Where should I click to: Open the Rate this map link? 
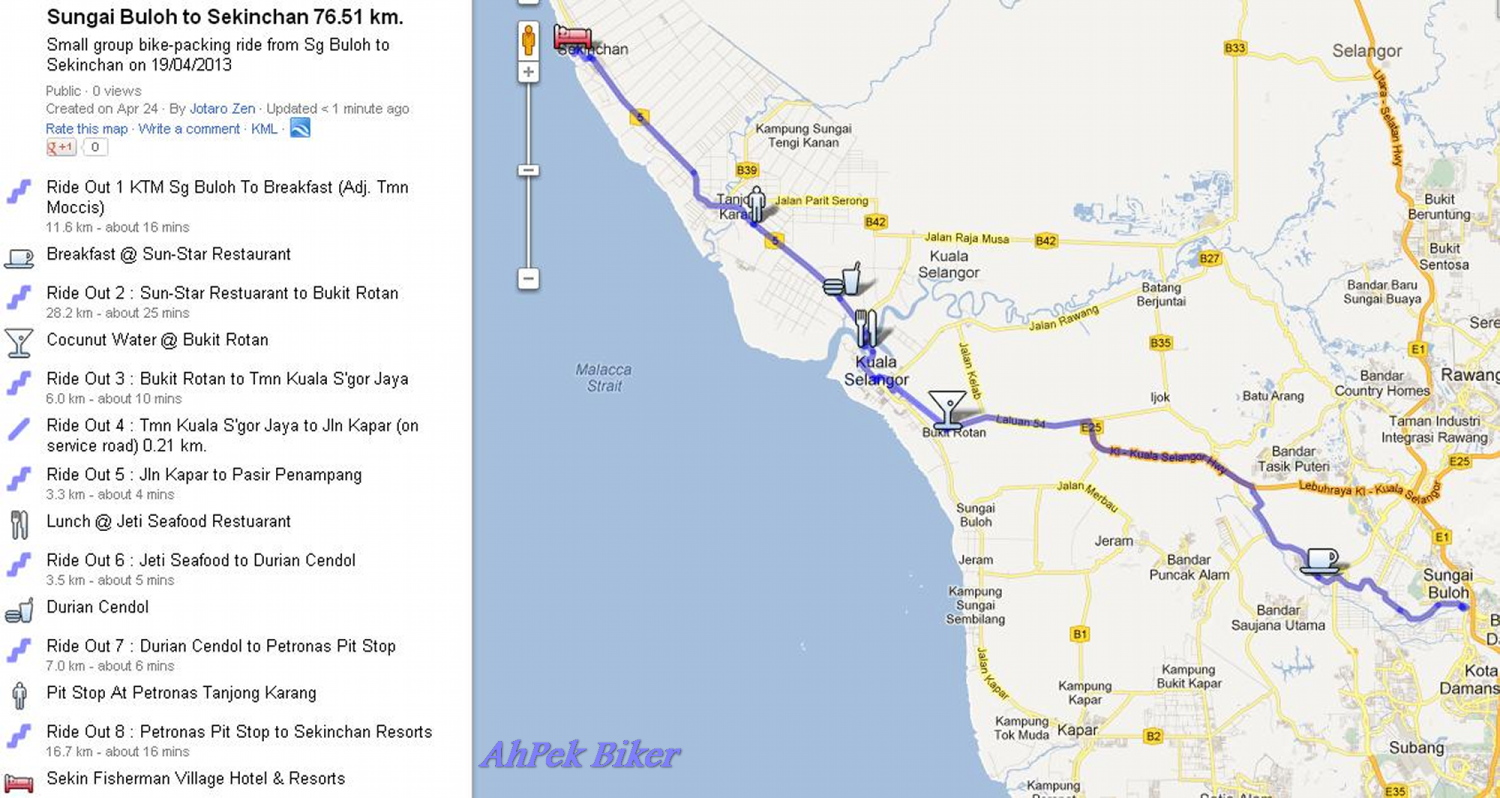86,129
